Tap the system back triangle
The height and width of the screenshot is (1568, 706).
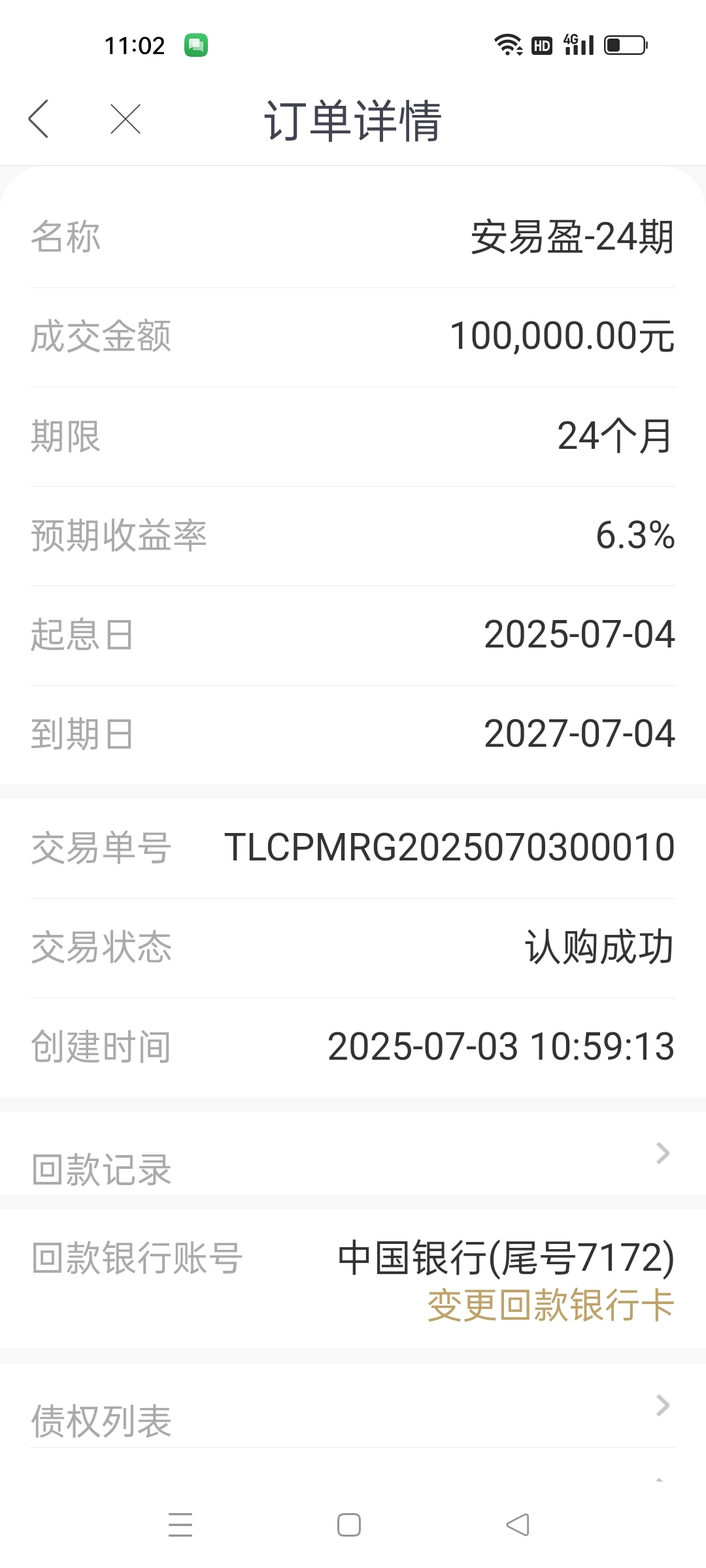click(518, 1525)
